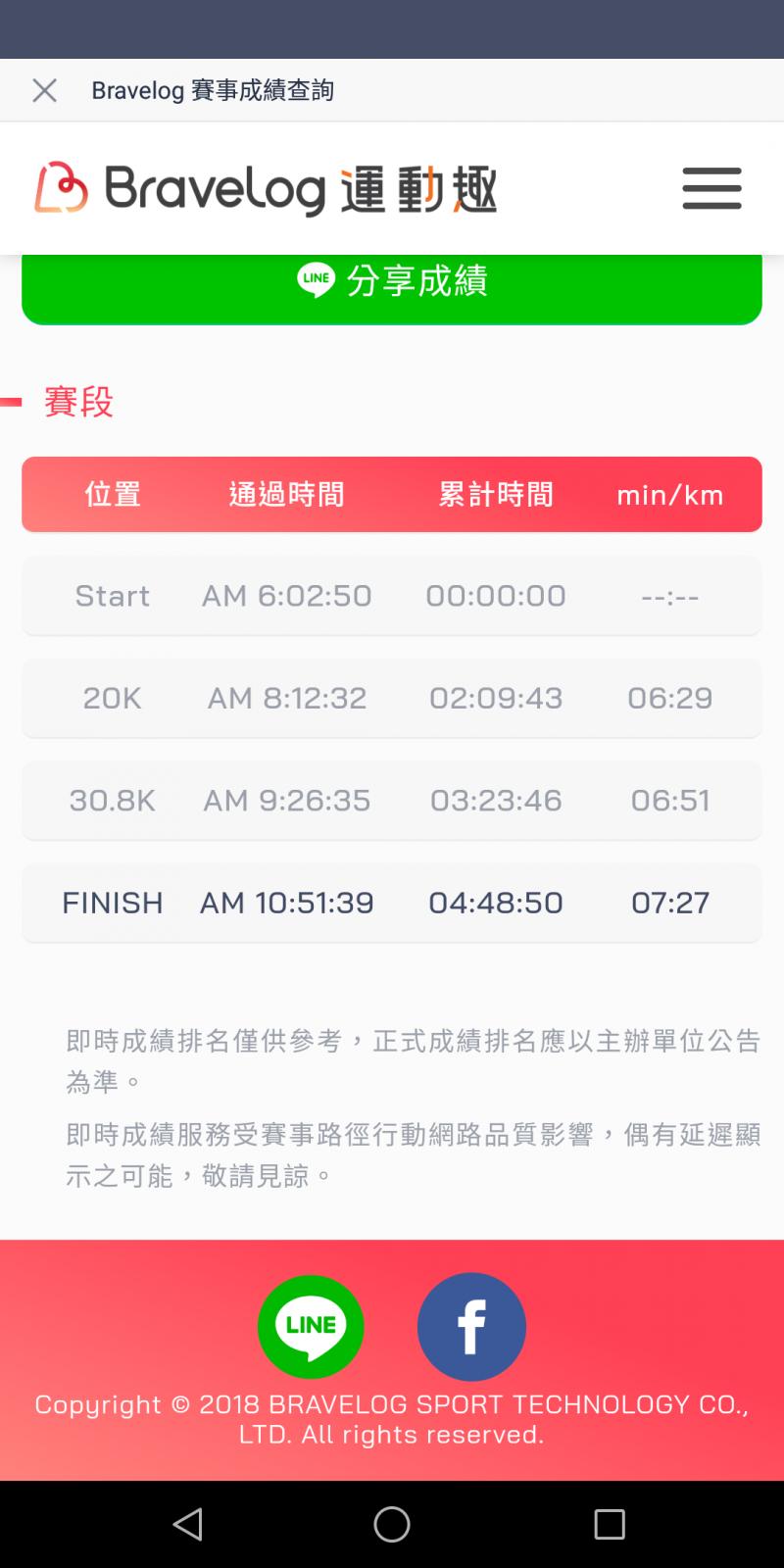The image size is (784, 1568).
Task: Open the hamburger menu
Action: (x=711, y=188)
